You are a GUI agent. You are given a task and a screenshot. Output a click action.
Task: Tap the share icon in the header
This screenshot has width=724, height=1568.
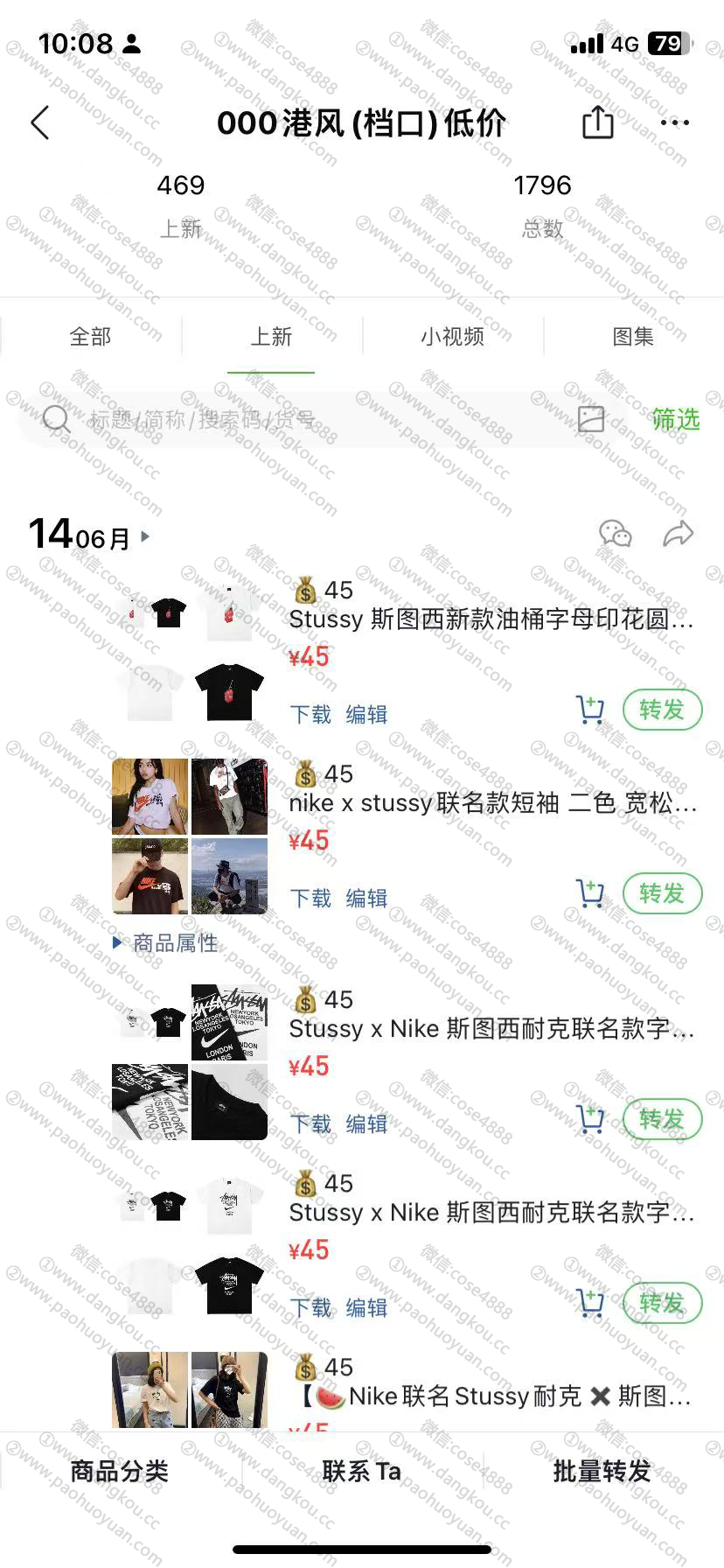click(598, 122)
